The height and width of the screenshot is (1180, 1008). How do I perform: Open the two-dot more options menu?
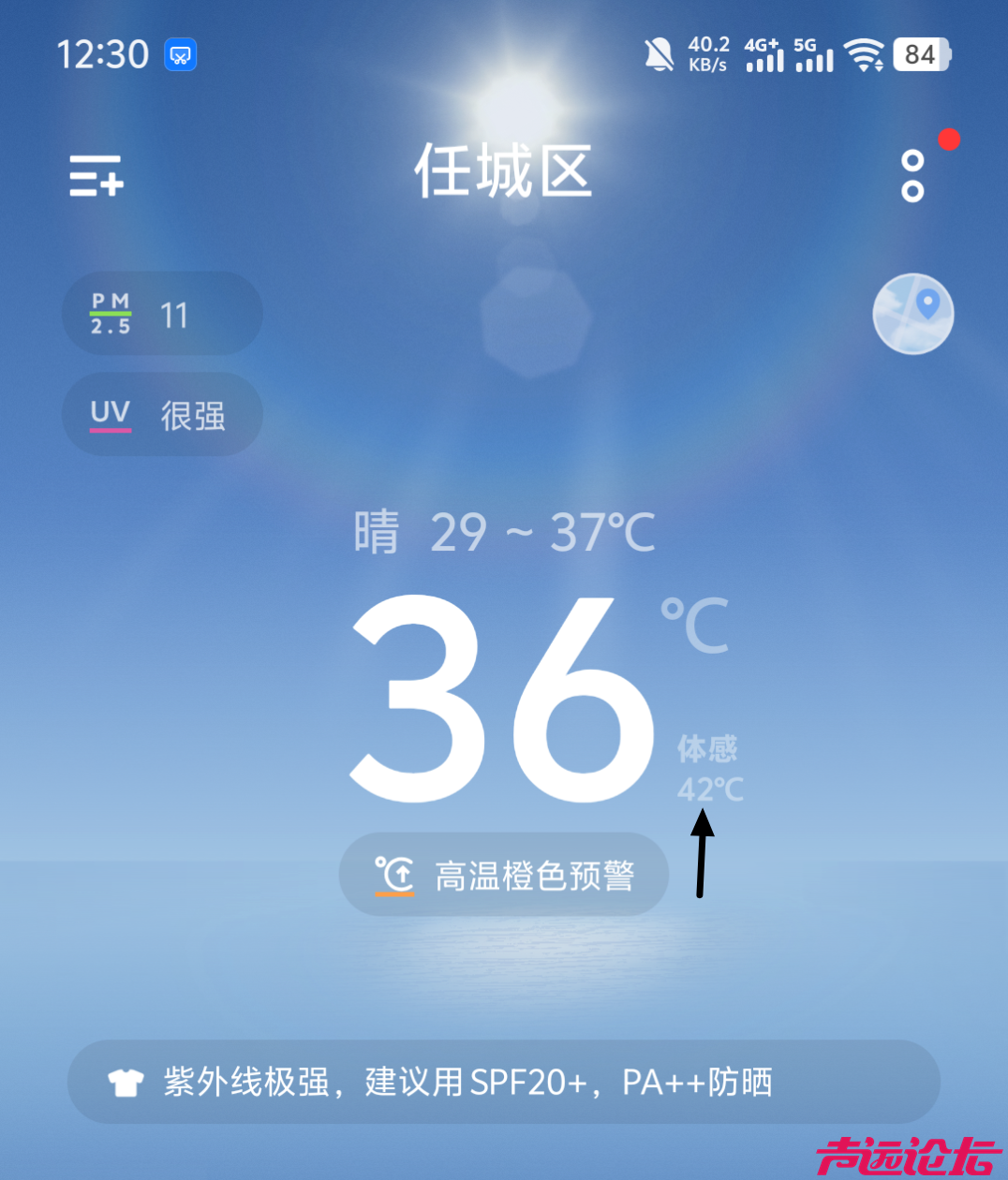(912, 176)
